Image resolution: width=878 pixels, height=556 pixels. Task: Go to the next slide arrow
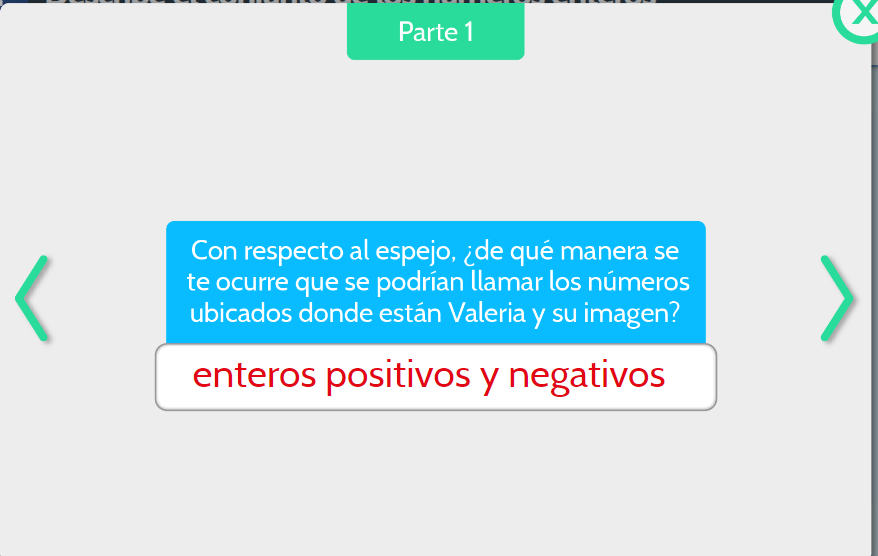click(837, 298)
